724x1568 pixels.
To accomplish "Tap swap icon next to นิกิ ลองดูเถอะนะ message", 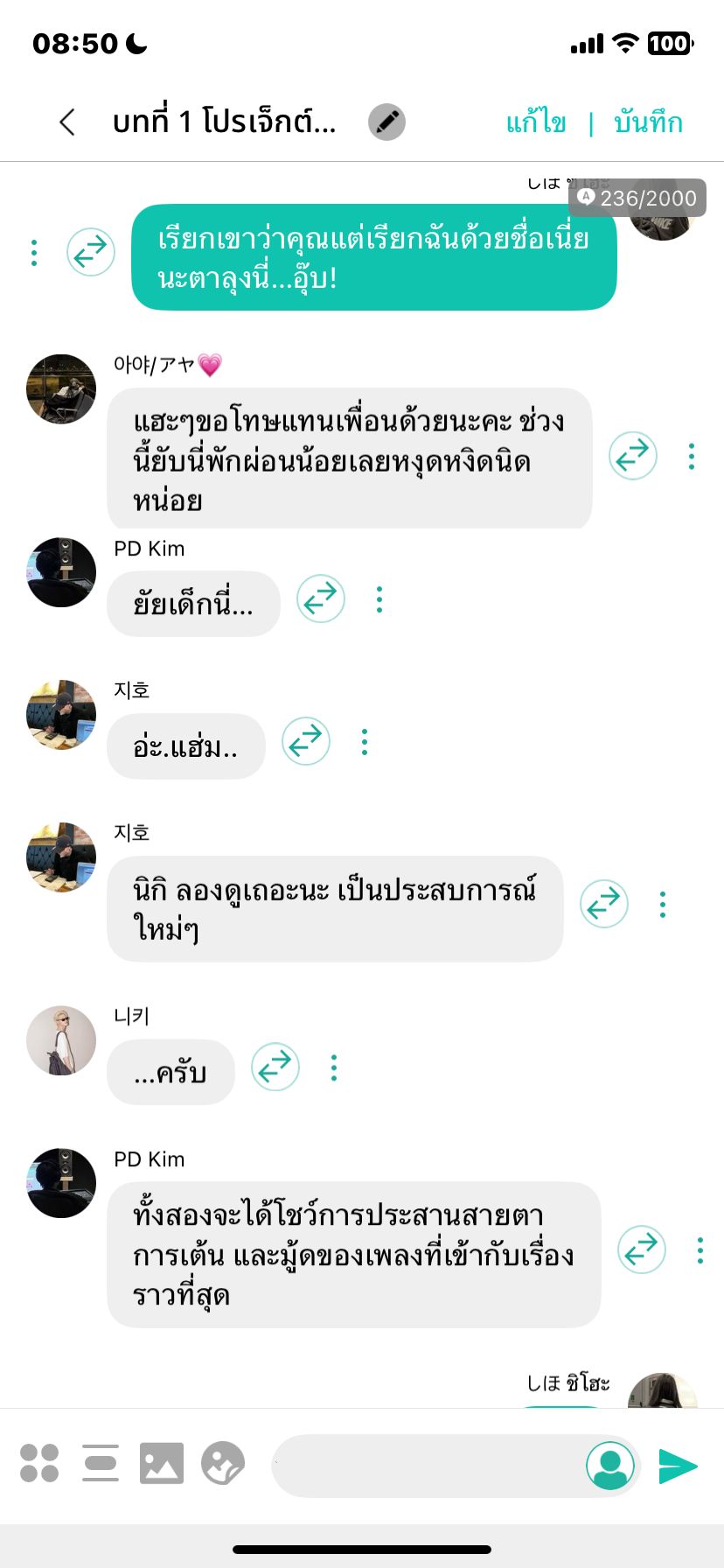I will [x=604, y=903].
